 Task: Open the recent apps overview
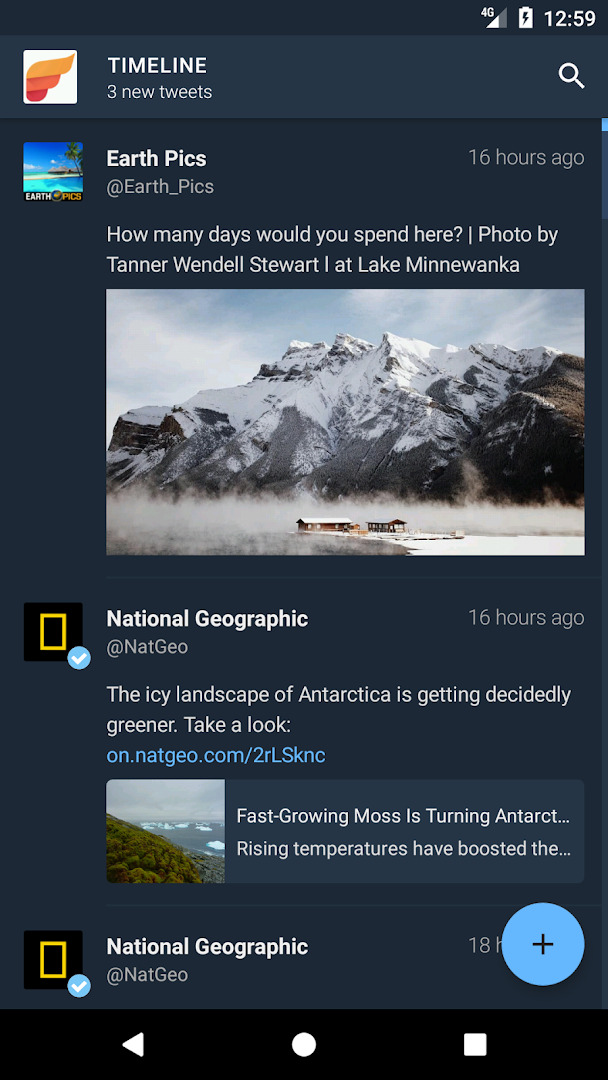(x=474, y=1044)
